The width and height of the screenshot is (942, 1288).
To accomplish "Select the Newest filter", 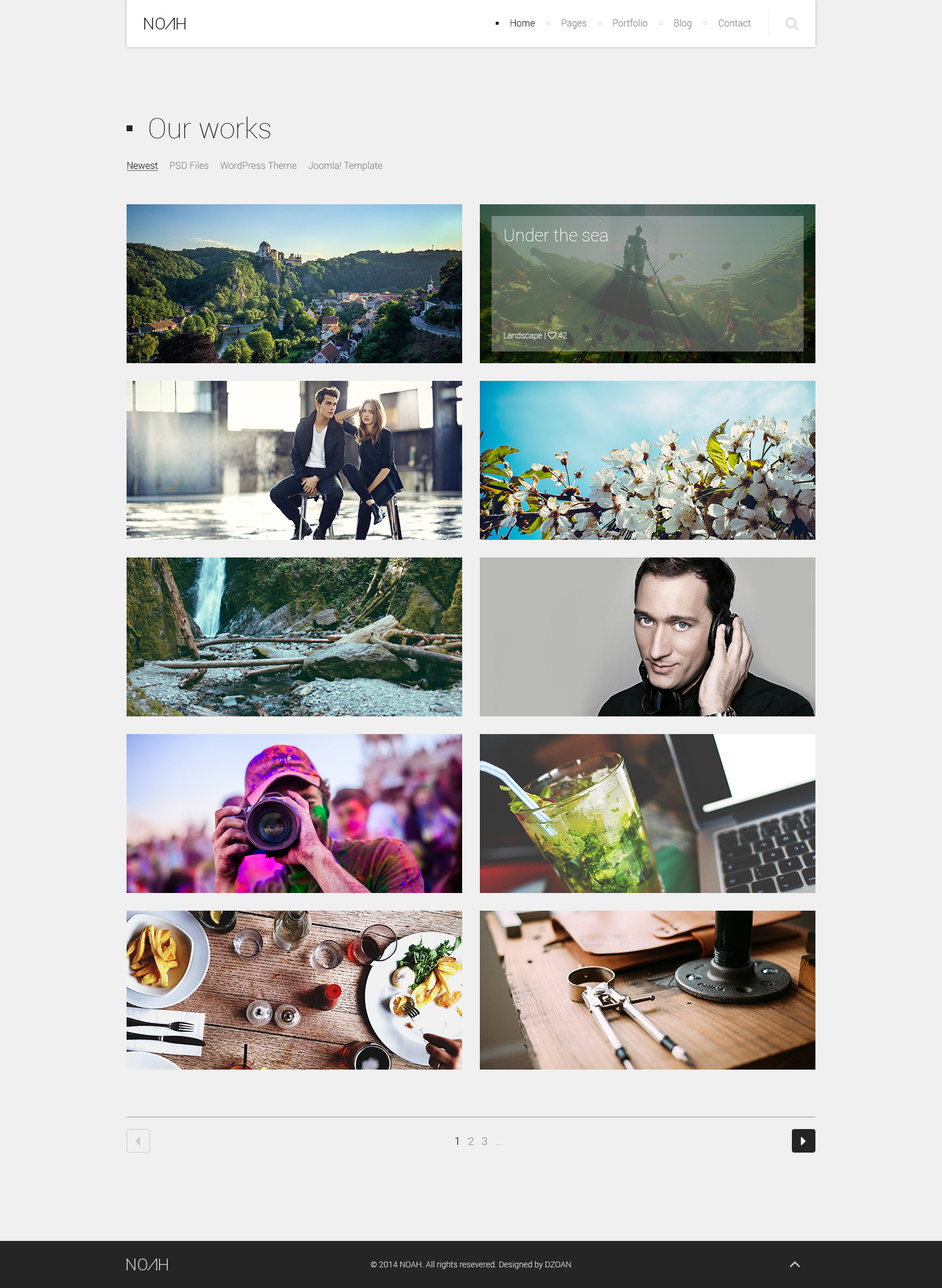I will 142,165.
